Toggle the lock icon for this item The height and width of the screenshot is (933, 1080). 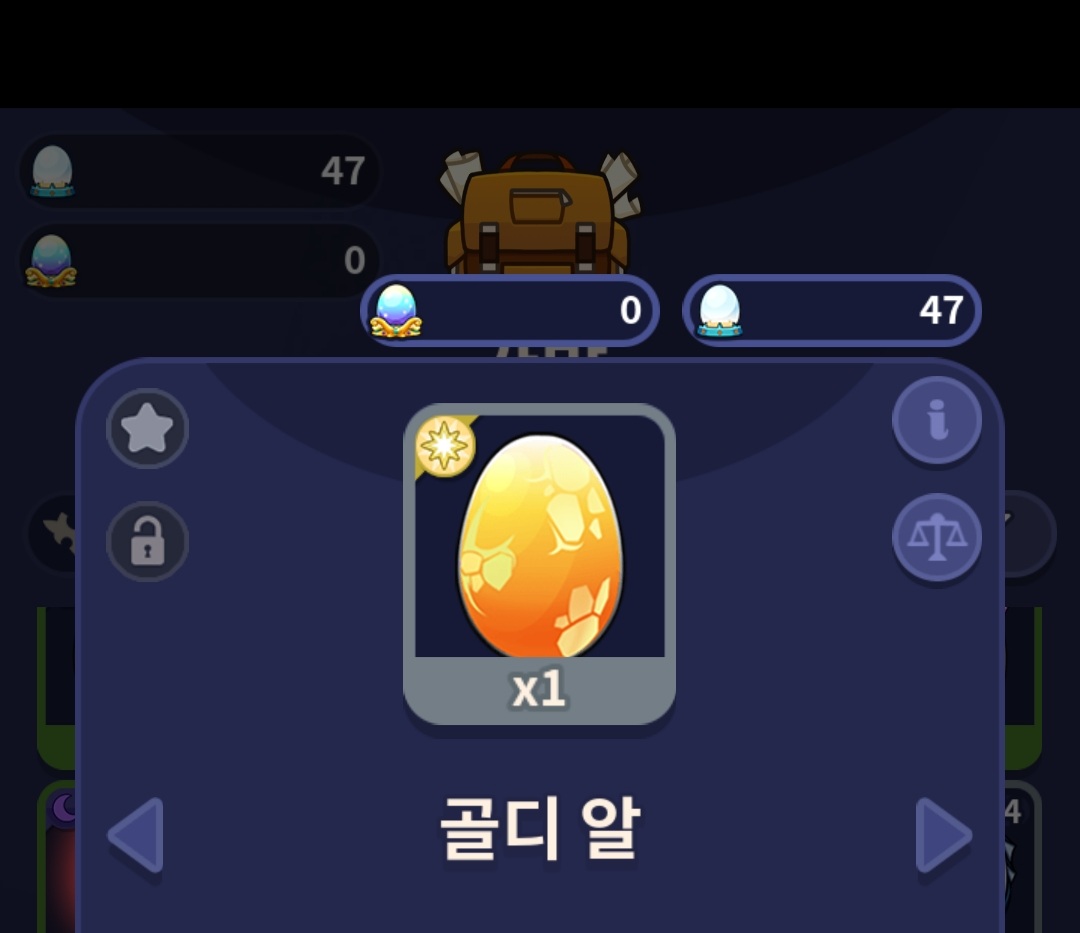147,541
